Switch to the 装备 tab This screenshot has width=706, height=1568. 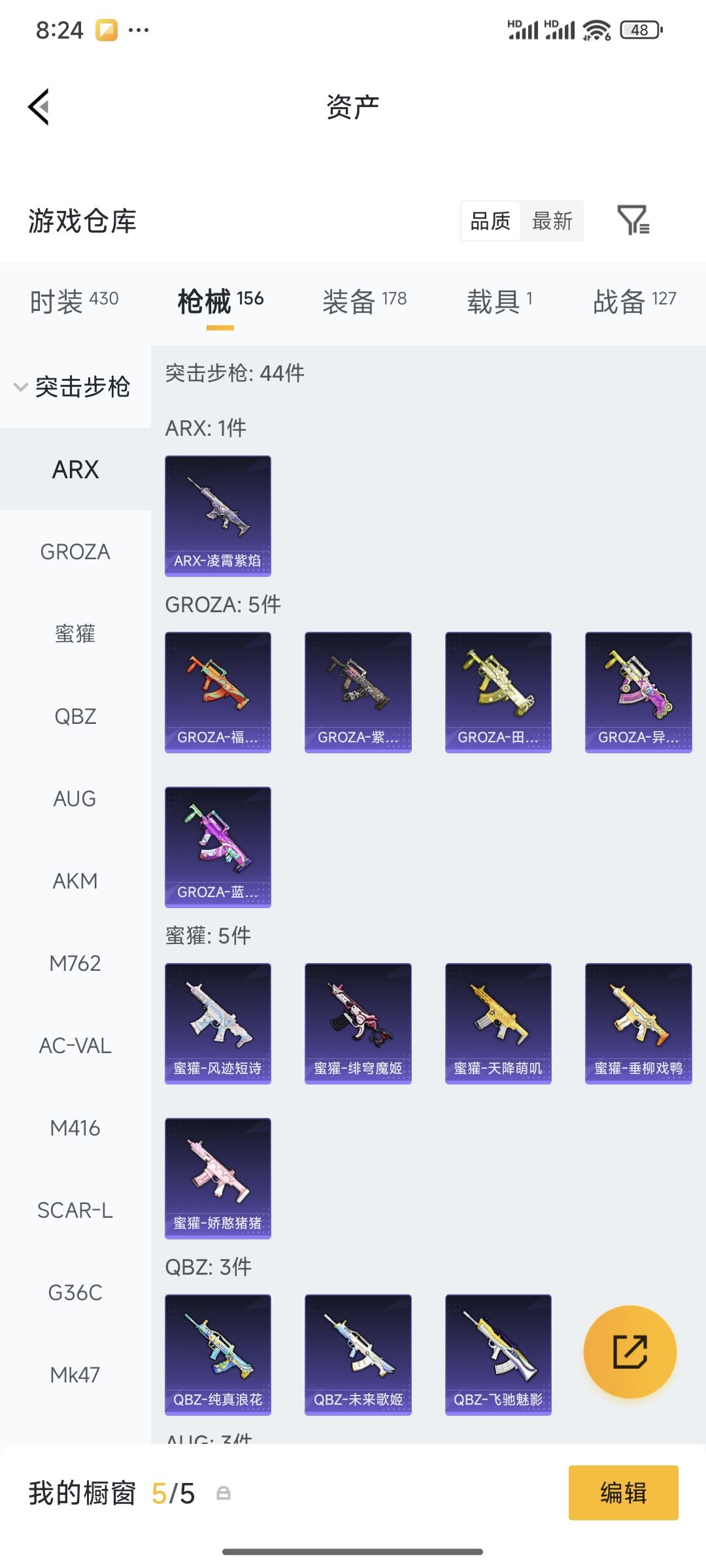pyautogui.click(x=364, y=301)
